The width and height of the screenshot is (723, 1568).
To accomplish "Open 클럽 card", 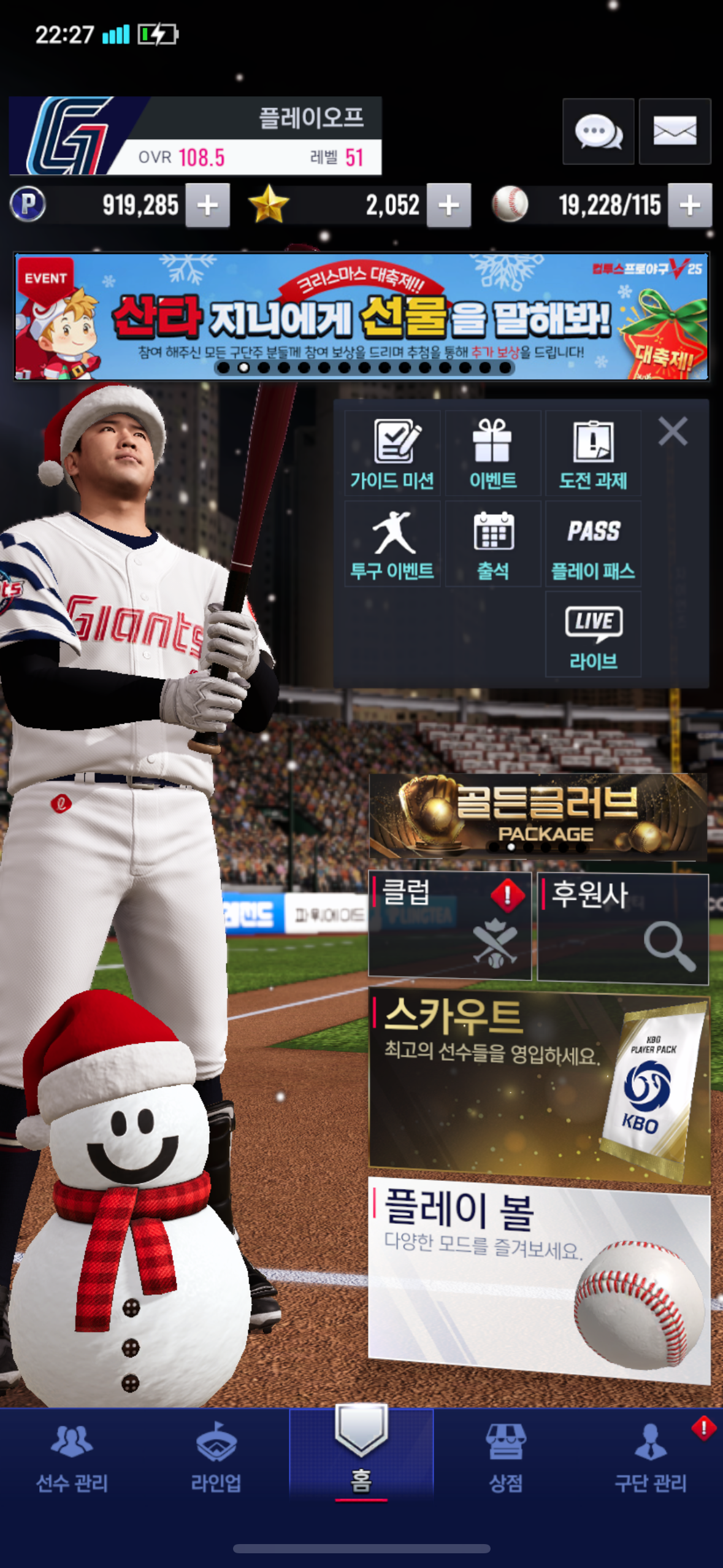I will (449, 925).
